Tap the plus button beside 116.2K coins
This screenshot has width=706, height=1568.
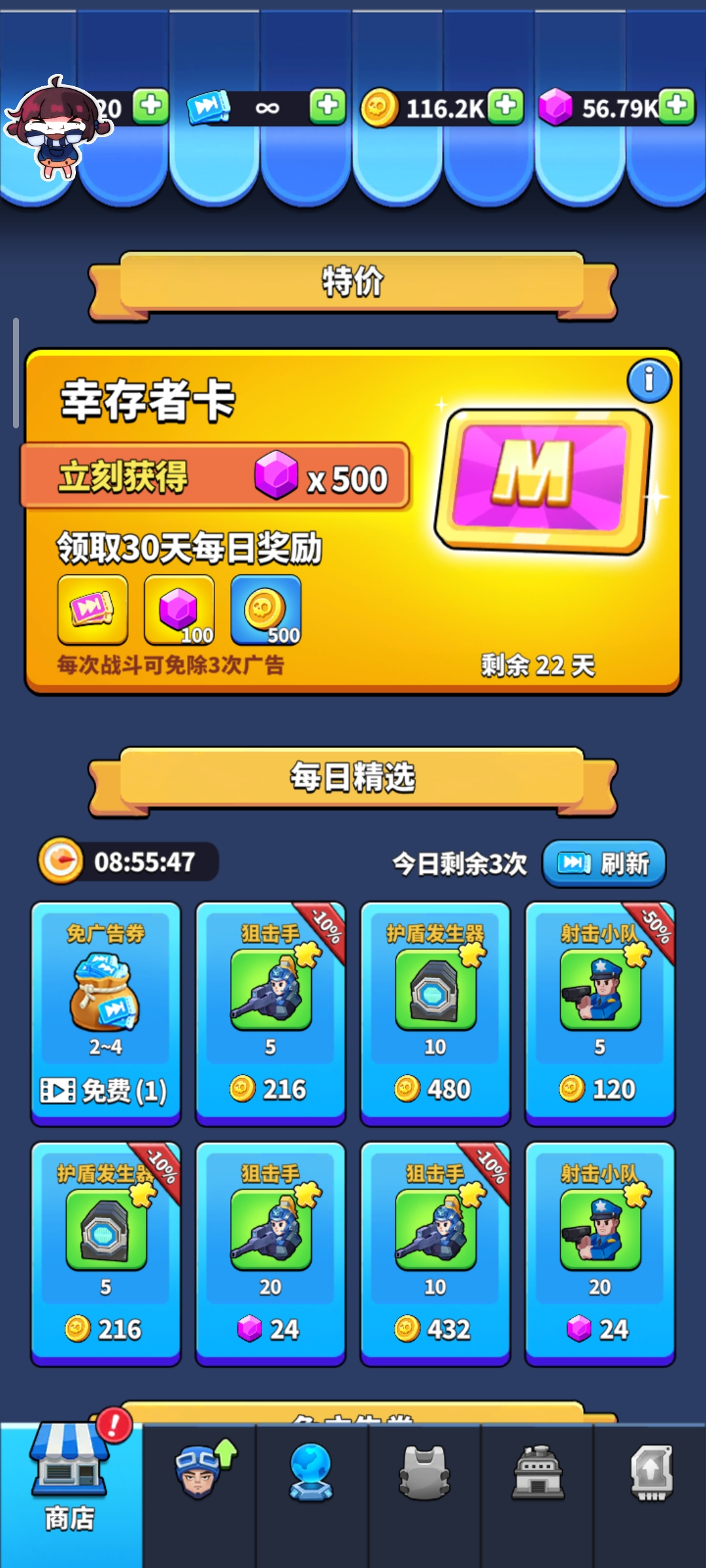pos(506,106)
